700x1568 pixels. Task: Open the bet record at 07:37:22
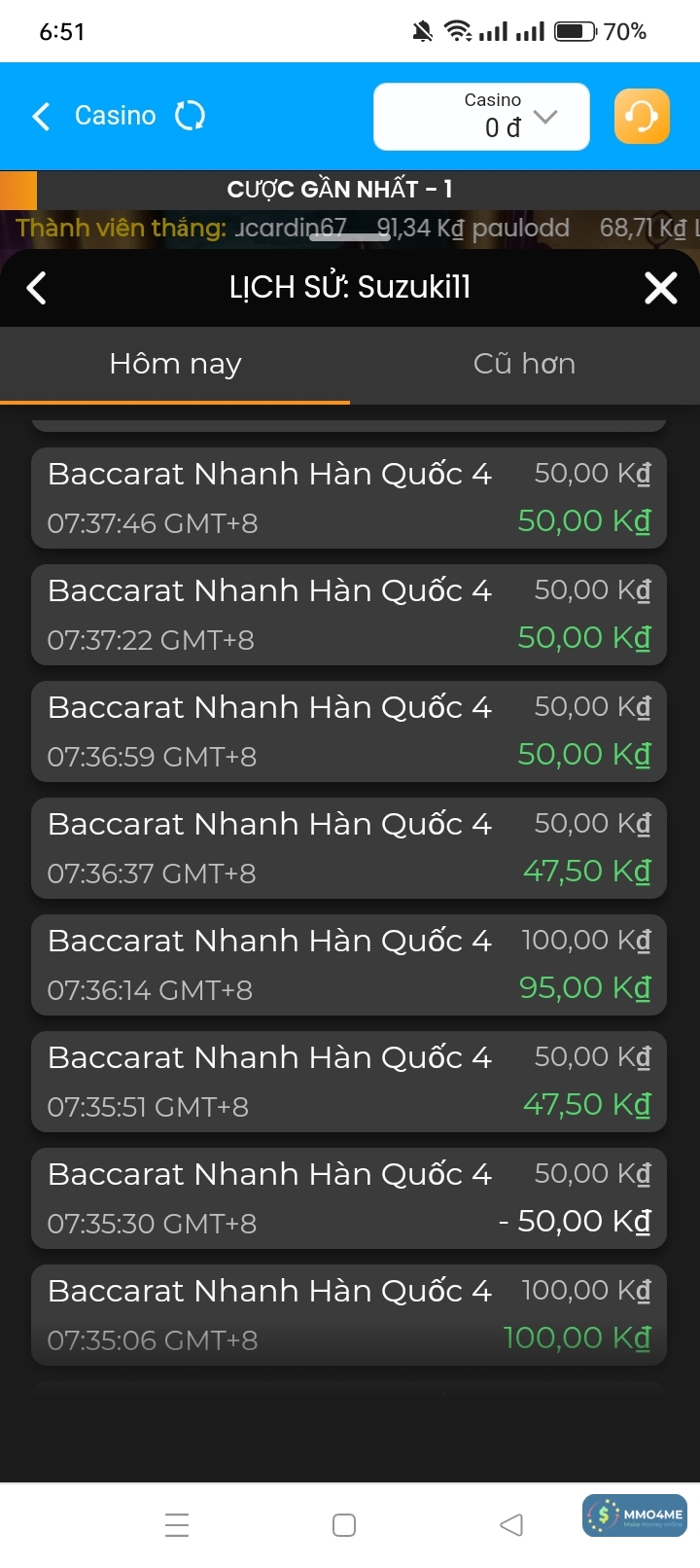(349, 615)
